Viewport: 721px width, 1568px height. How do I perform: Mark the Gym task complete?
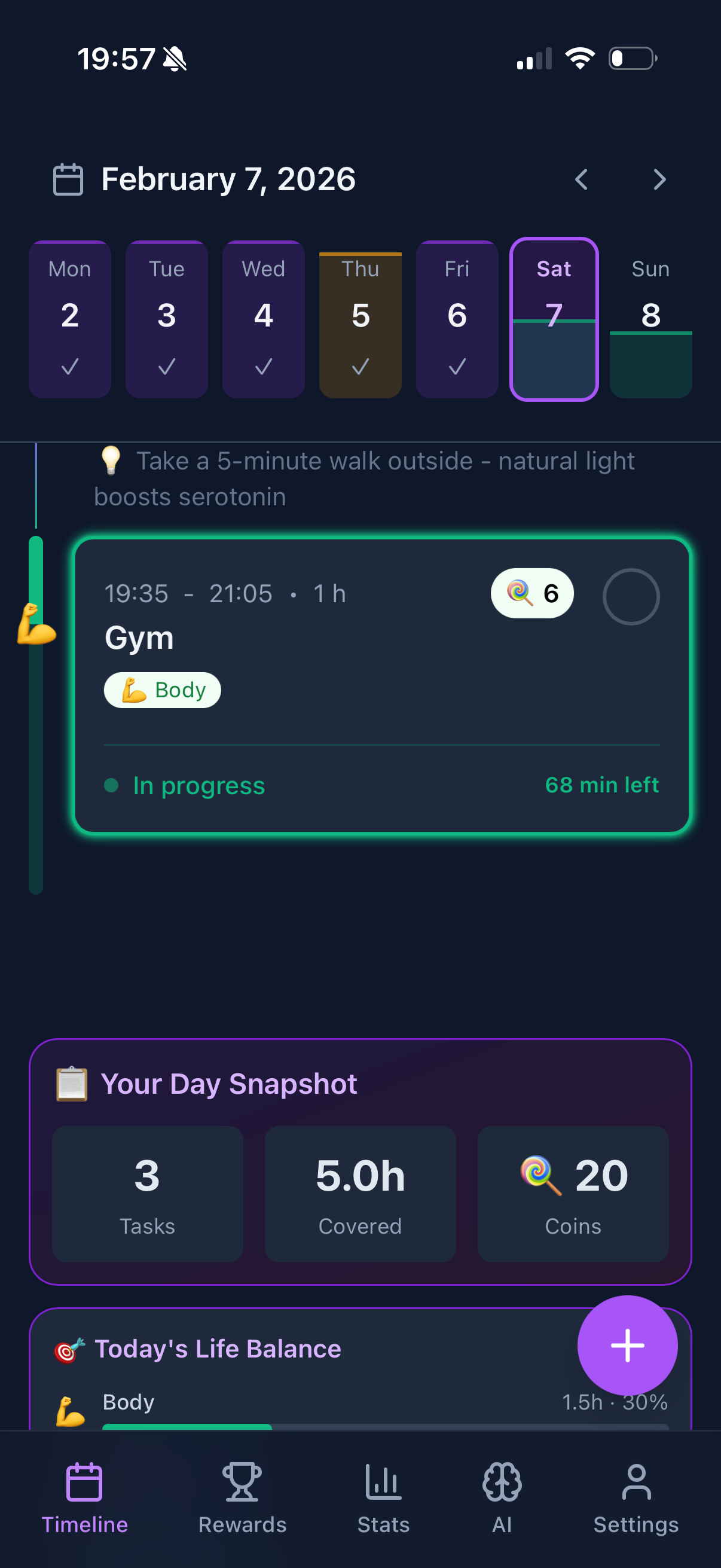[631, 597]
